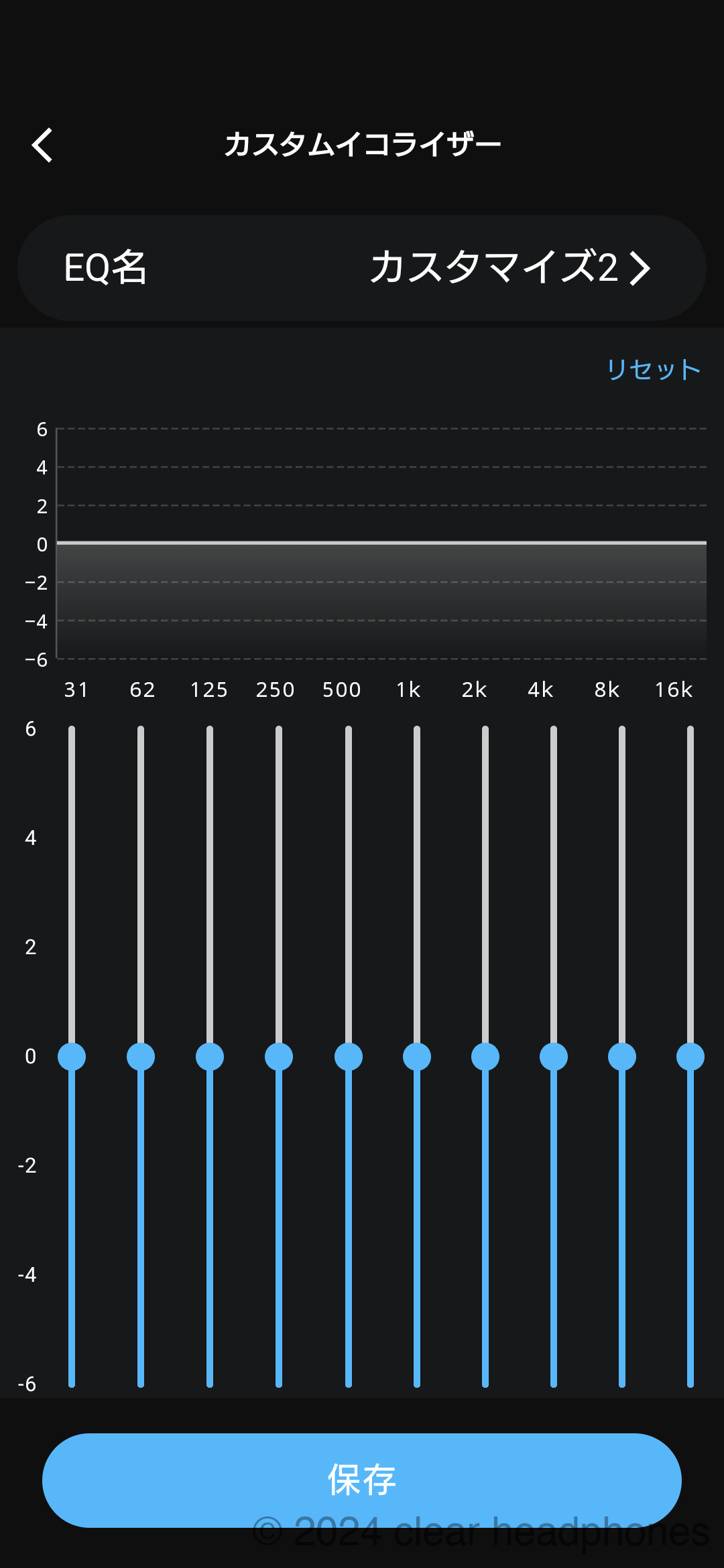Tap the 250 Hz slider handle

click(x=279, y=1057)
